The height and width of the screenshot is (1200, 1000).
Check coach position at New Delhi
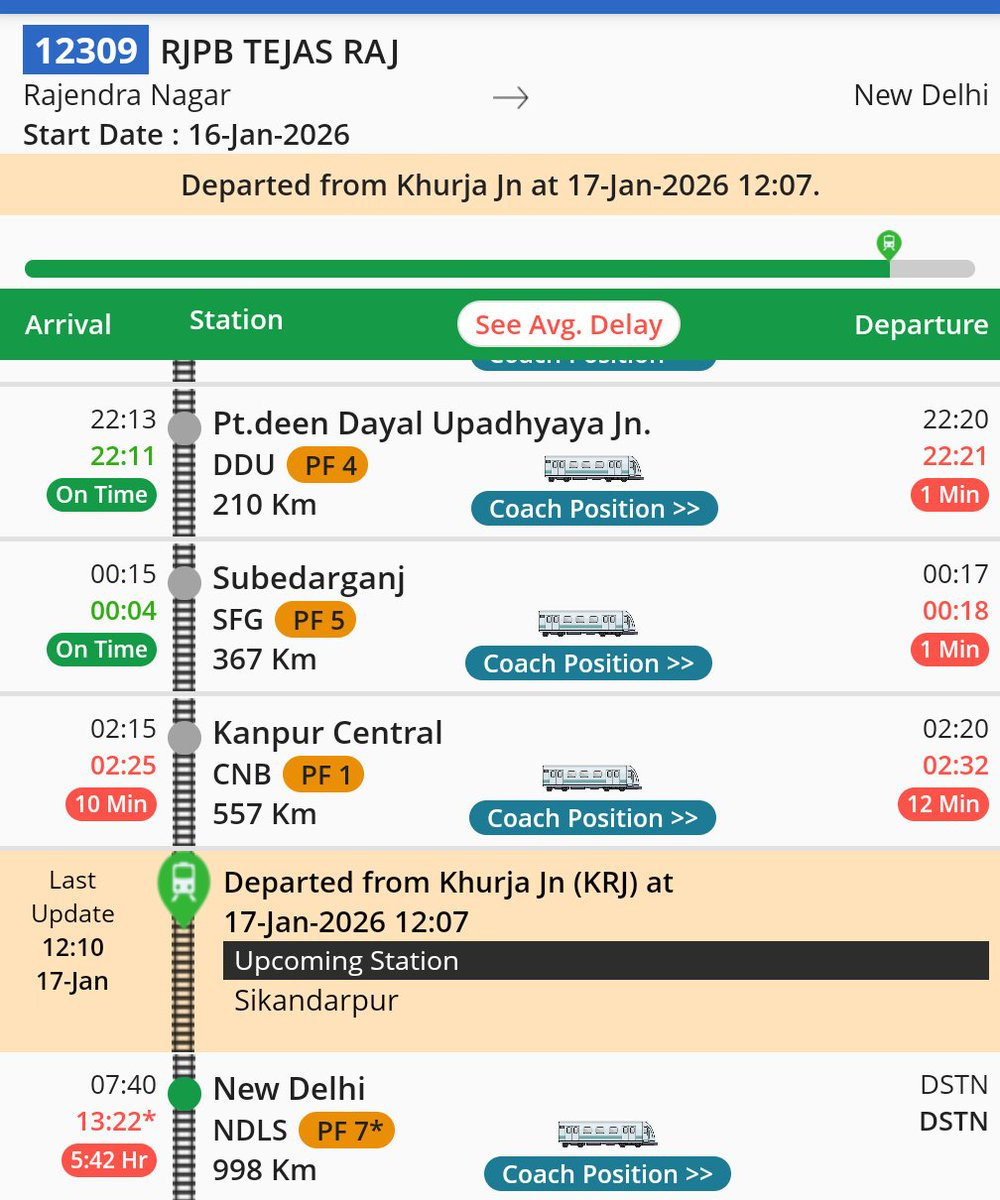click(607, 1173)
